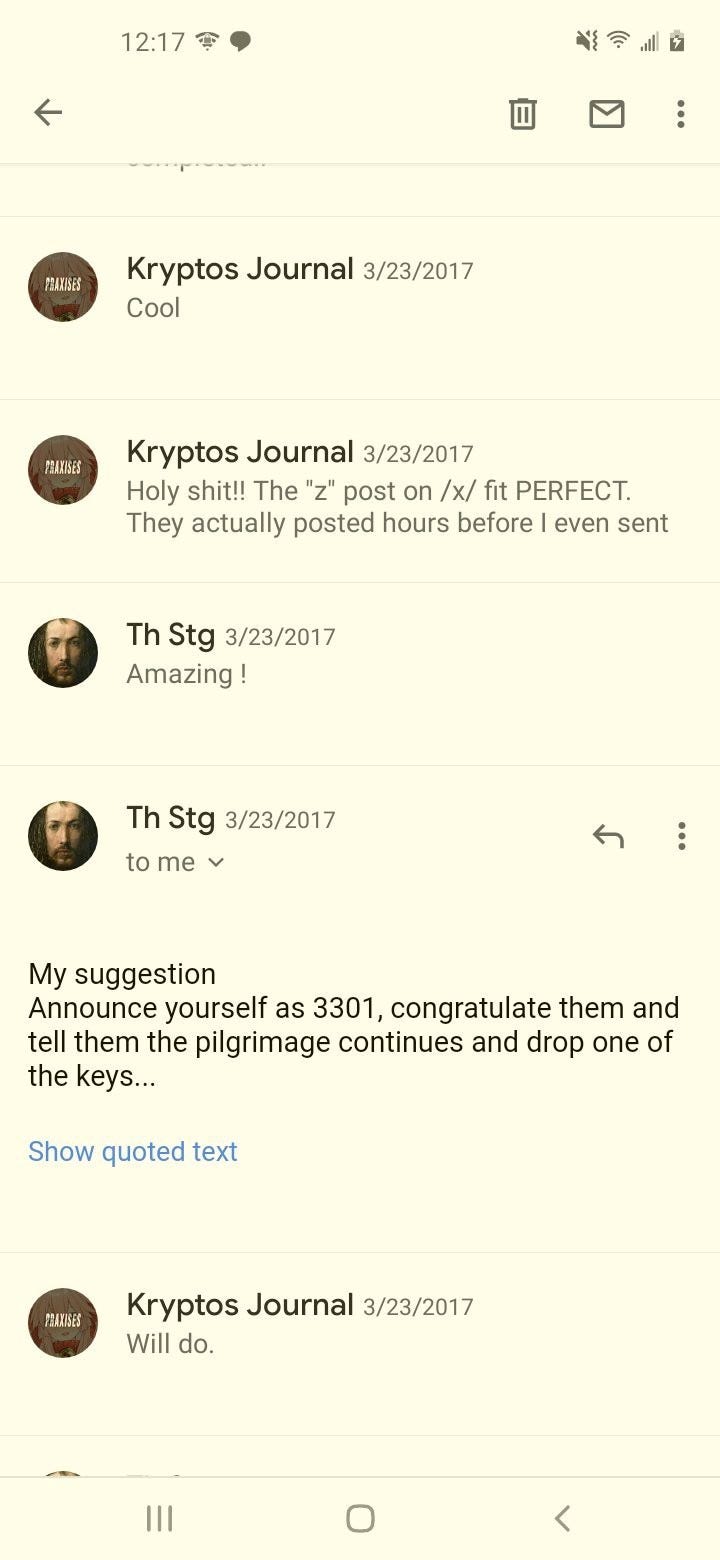Image resolution: width=720 pixels, height=1560 pixels.
Task: Open more options for Th Stg's message
Action: click(681, 835)
